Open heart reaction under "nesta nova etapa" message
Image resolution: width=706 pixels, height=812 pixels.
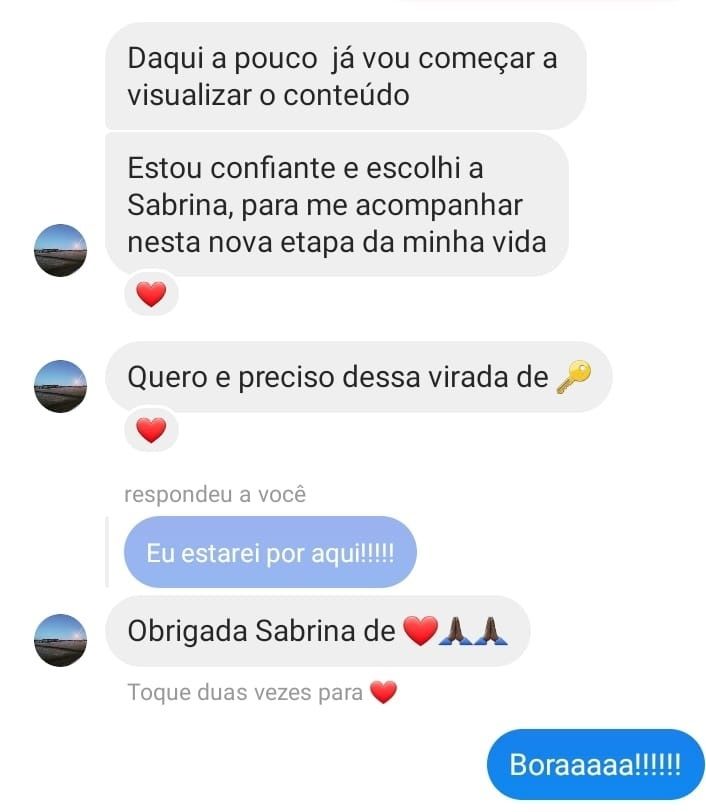pyautogui.click(x=150, y=295)
